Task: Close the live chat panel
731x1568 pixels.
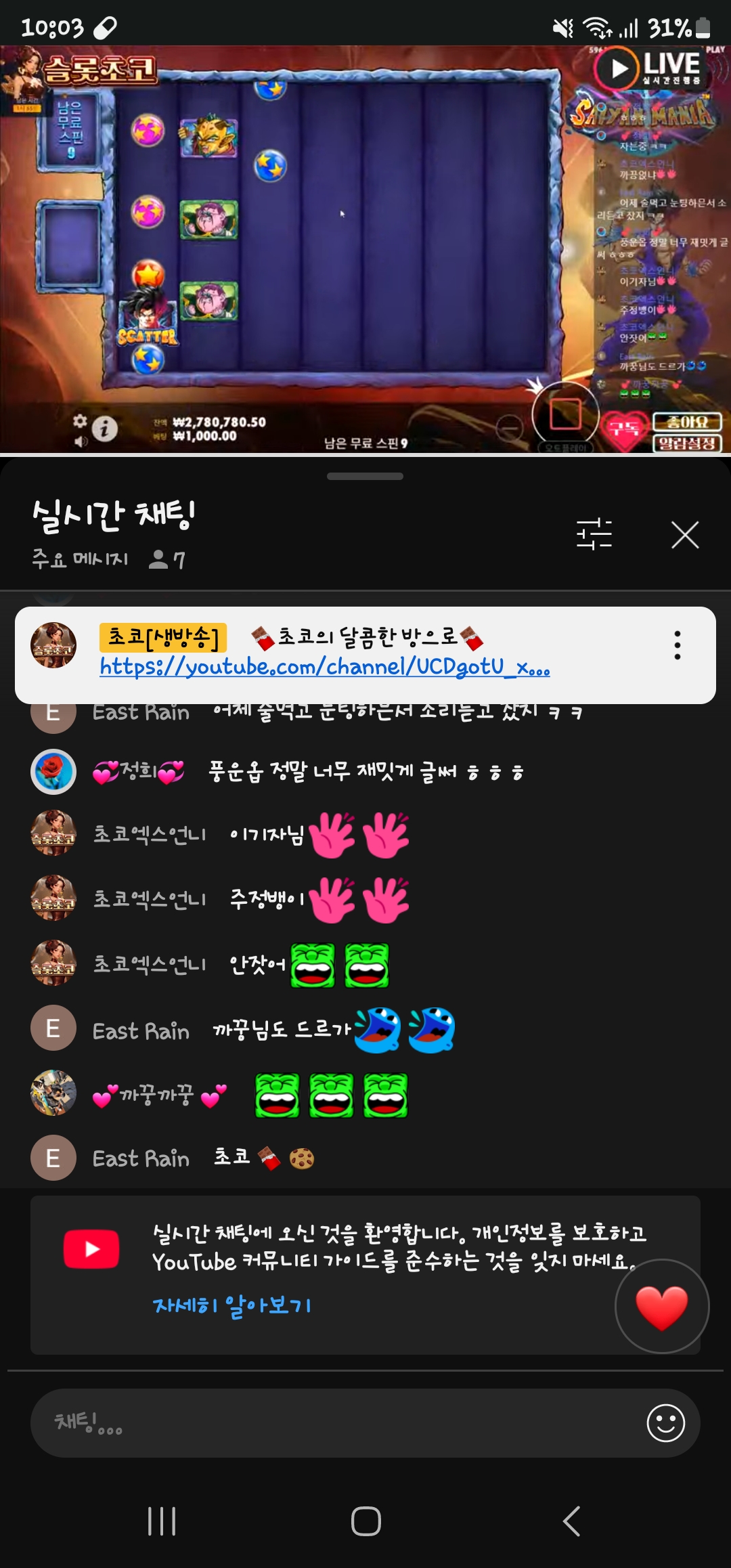Action: [x=684, y=536]
